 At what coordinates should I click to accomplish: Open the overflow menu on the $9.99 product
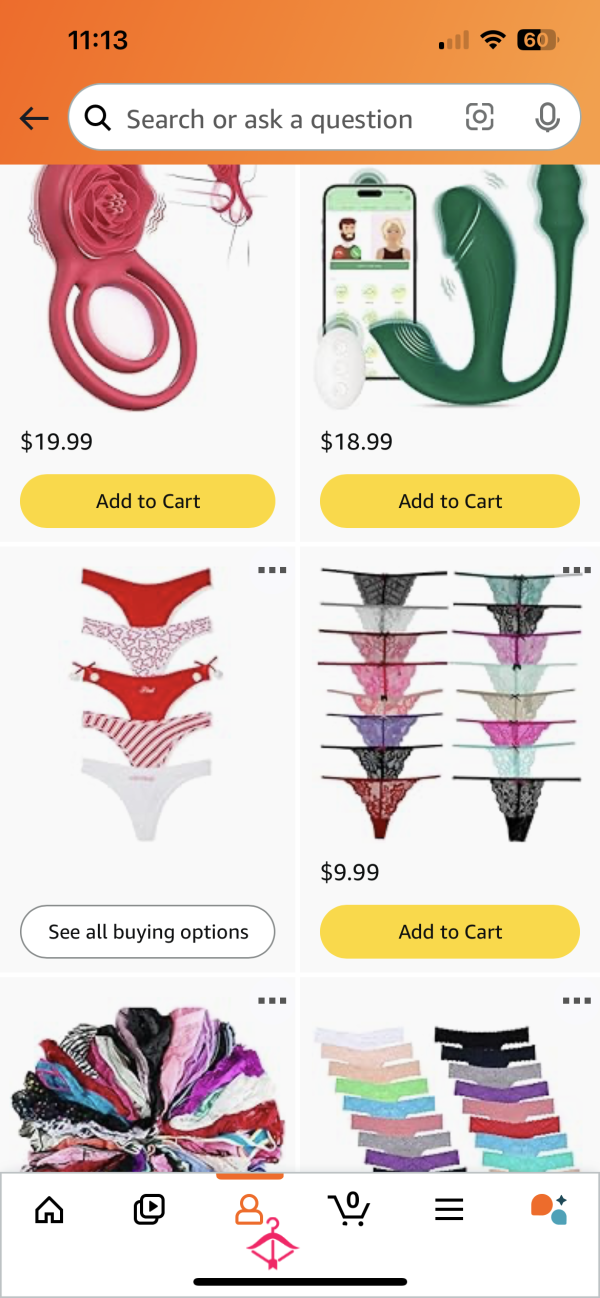pos(576,570)
